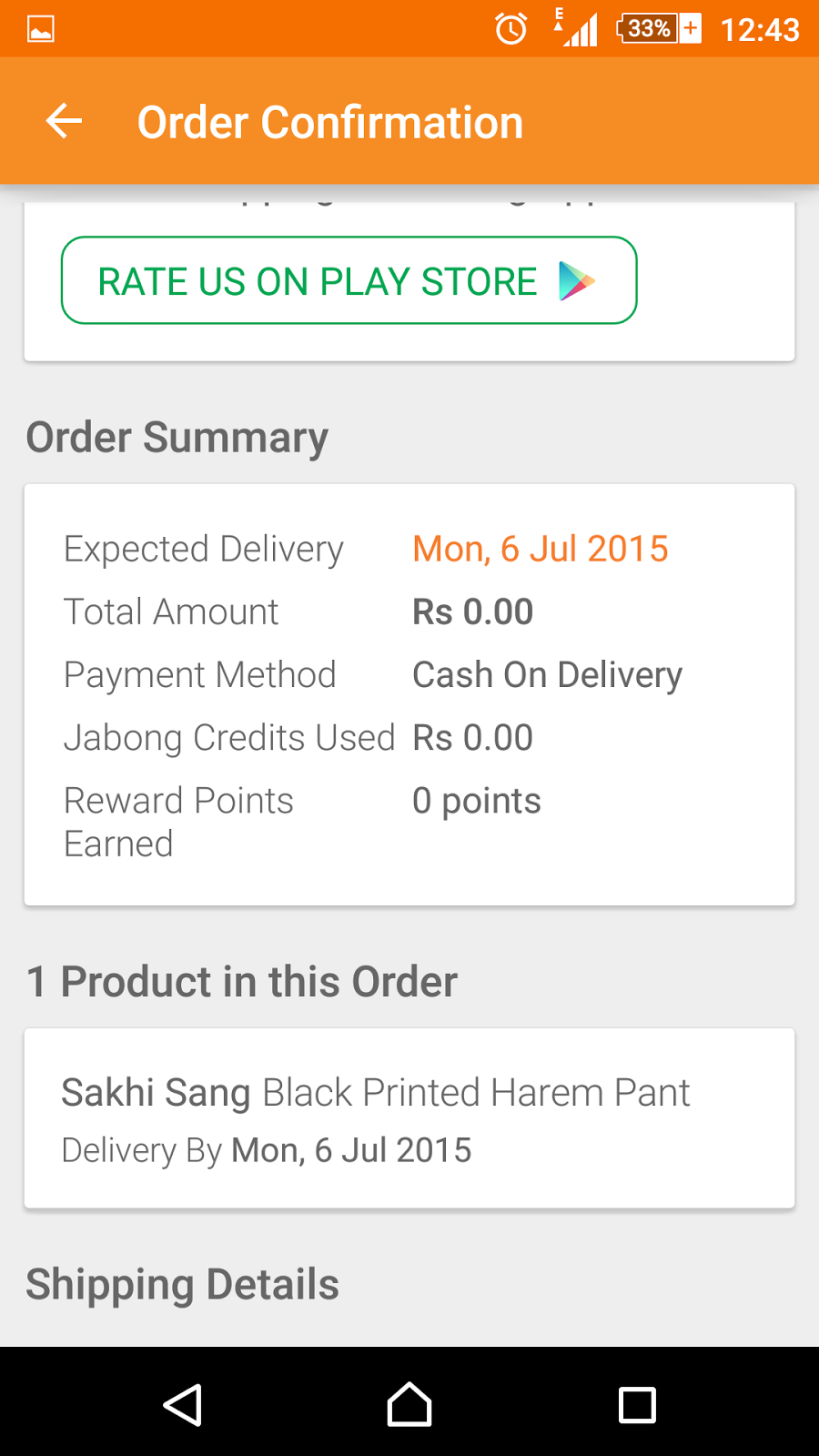Go back from Order Confirmation

pyautogui.click(x=64, y=122)
